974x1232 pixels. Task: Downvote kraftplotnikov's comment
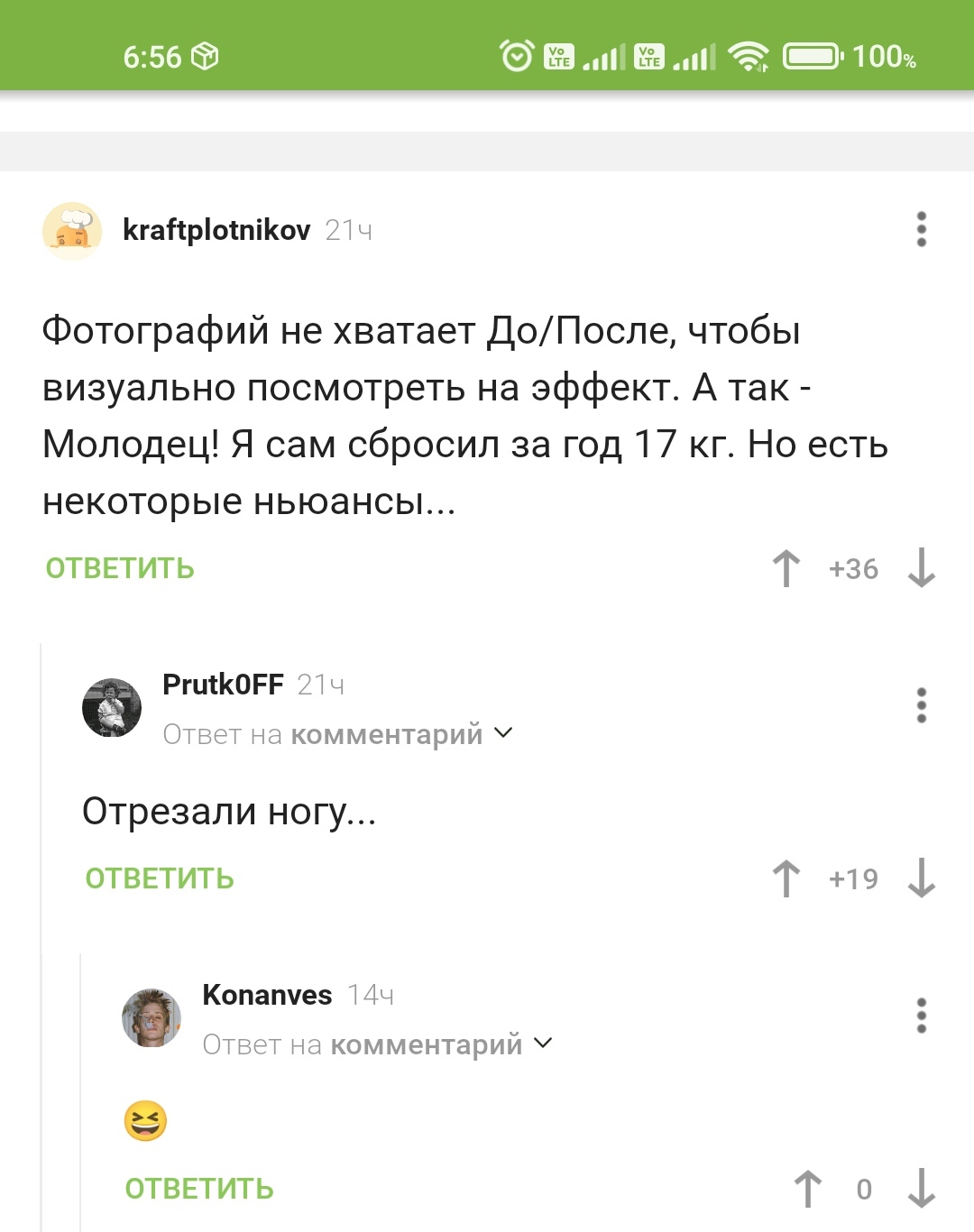click(x=921, y=568)
